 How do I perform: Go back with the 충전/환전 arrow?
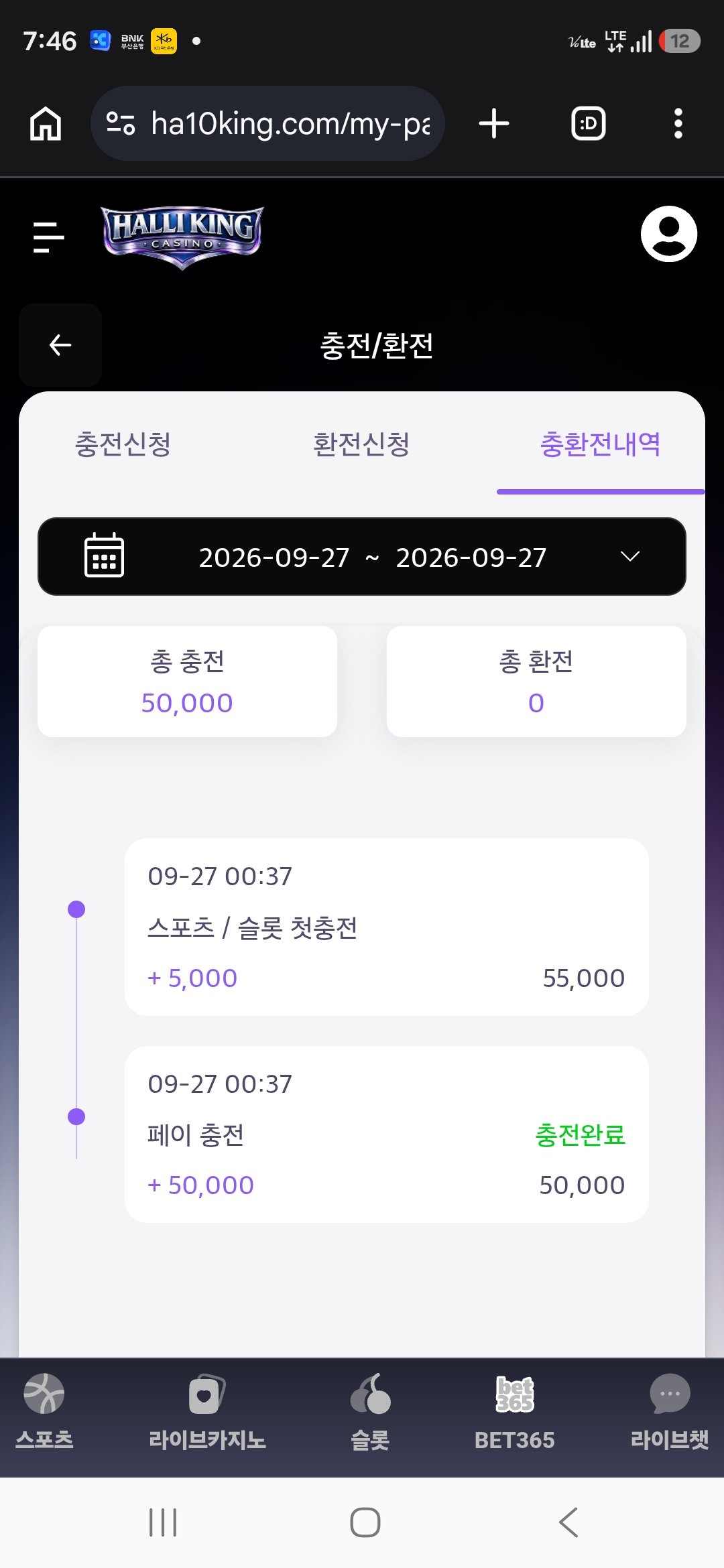60,345
